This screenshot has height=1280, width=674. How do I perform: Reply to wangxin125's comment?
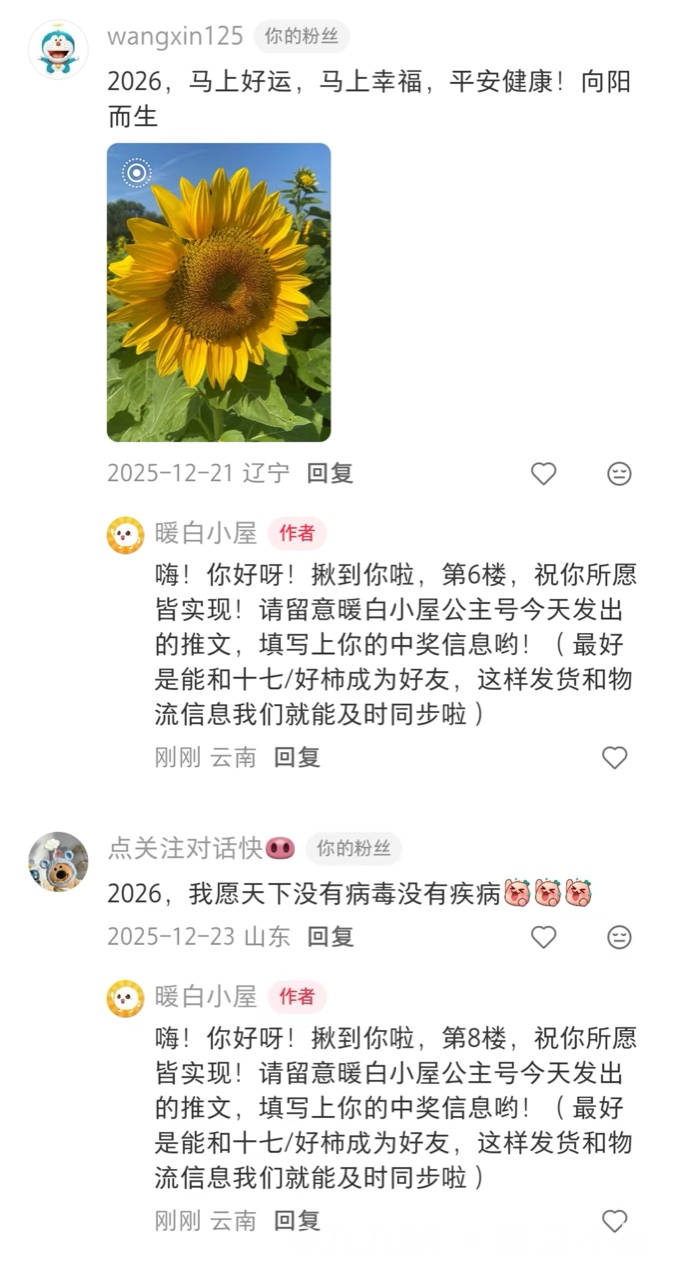point(330,474)
